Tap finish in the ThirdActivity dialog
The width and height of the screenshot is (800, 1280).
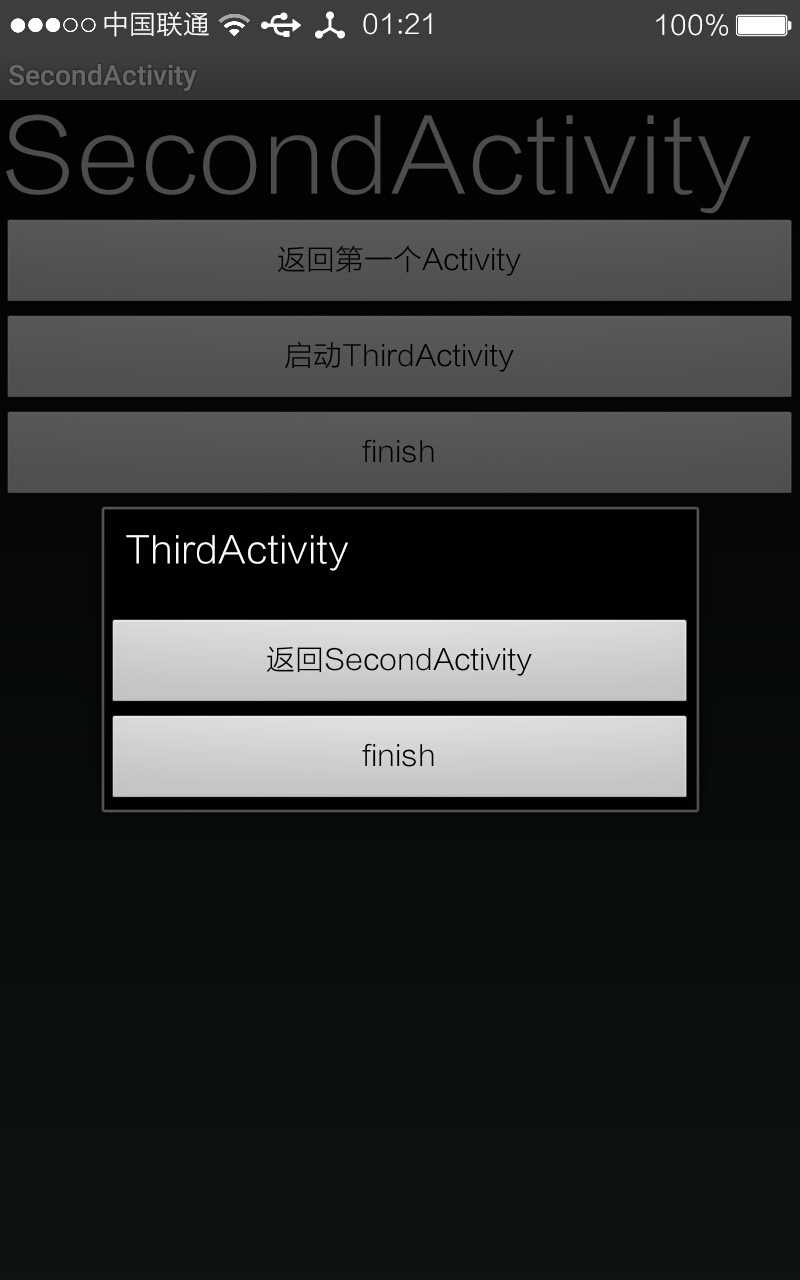pyautogui.click(x=399, y=756)
